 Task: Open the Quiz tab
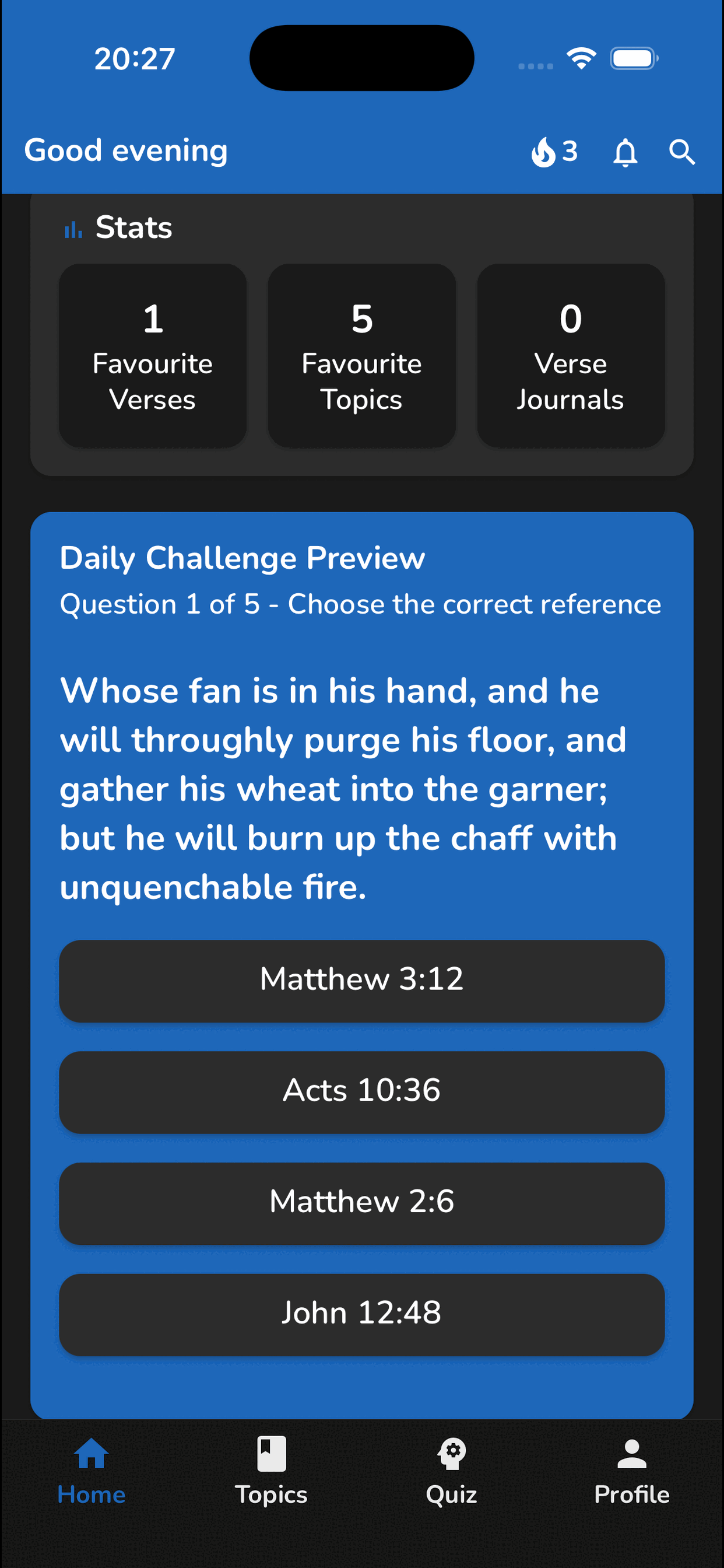click(451, 1471)
